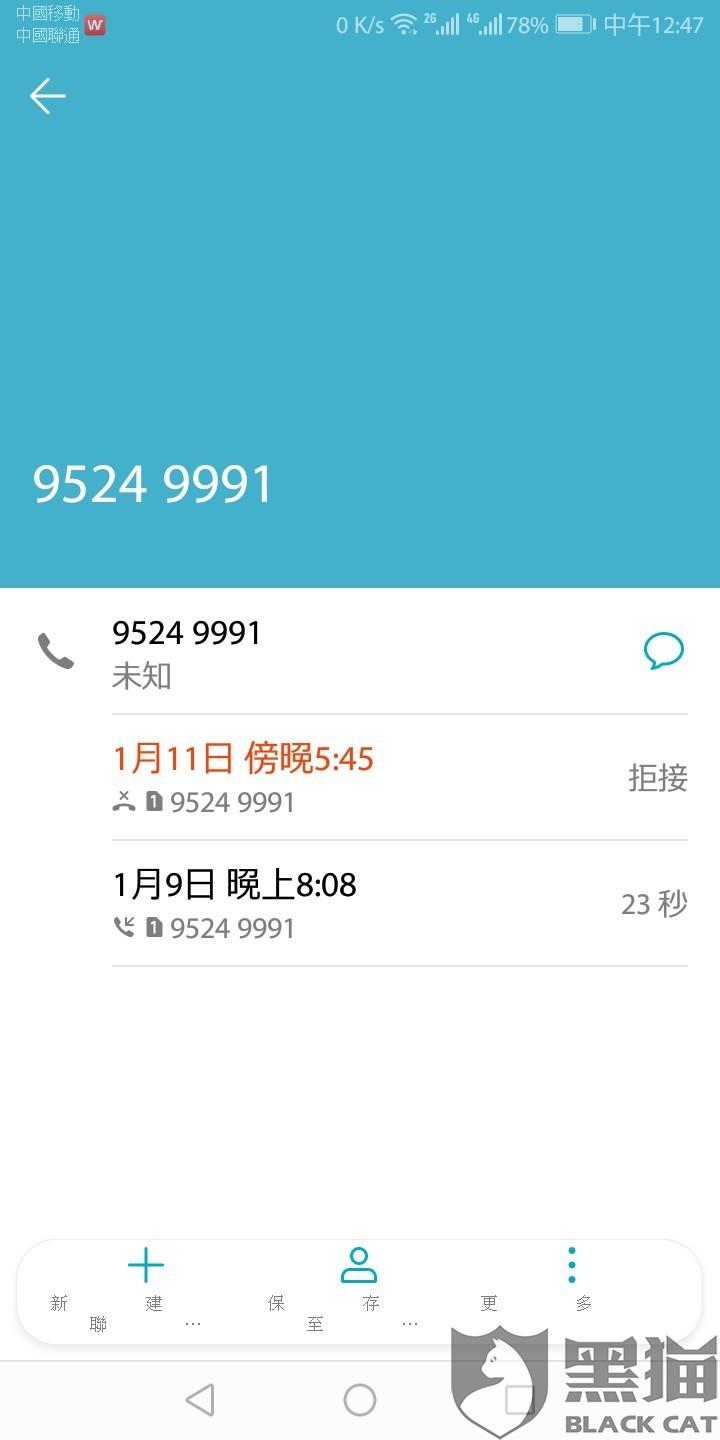The width and height of the screenshot is (720, 1440).
Task: Save number to an existing contact
Action: (358, 1290)
